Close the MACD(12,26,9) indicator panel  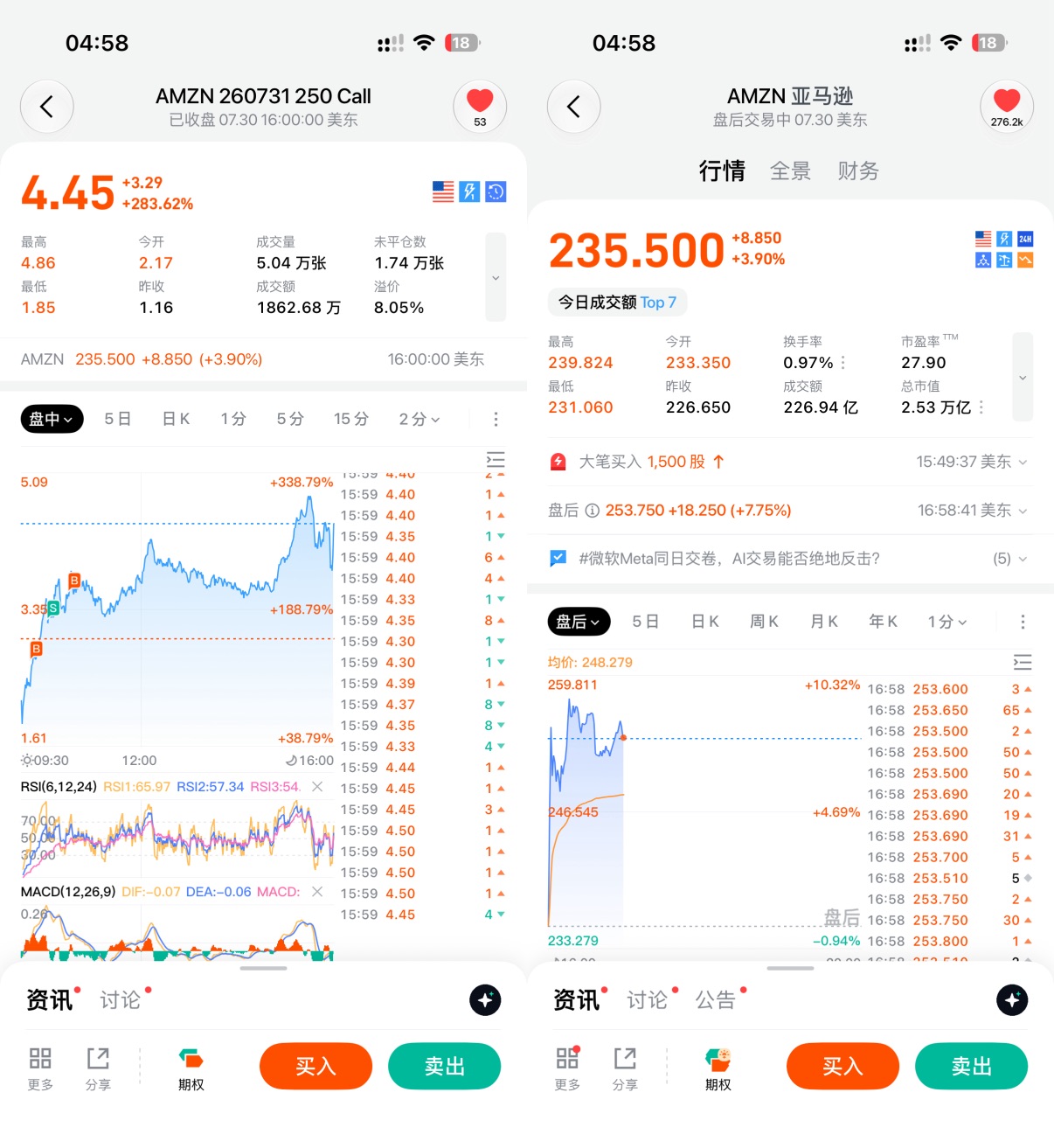tap(318, 892)
